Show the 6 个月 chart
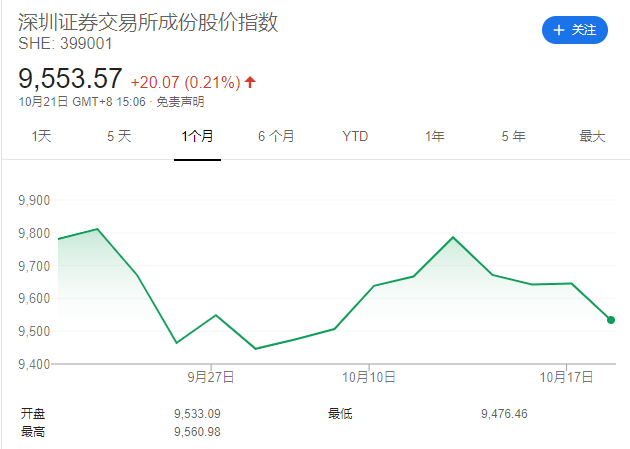The image size is (630, 449). coord(276,136)
